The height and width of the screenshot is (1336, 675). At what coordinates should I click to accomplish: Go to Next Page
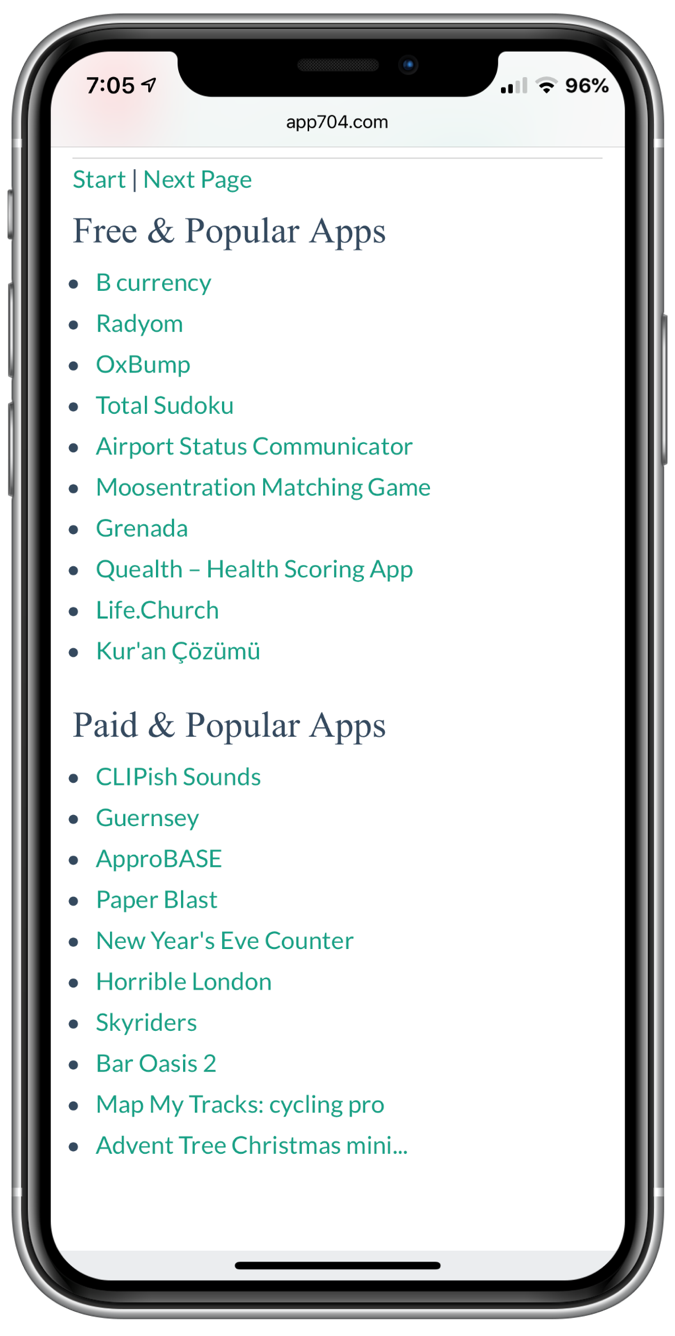point(197,180)
